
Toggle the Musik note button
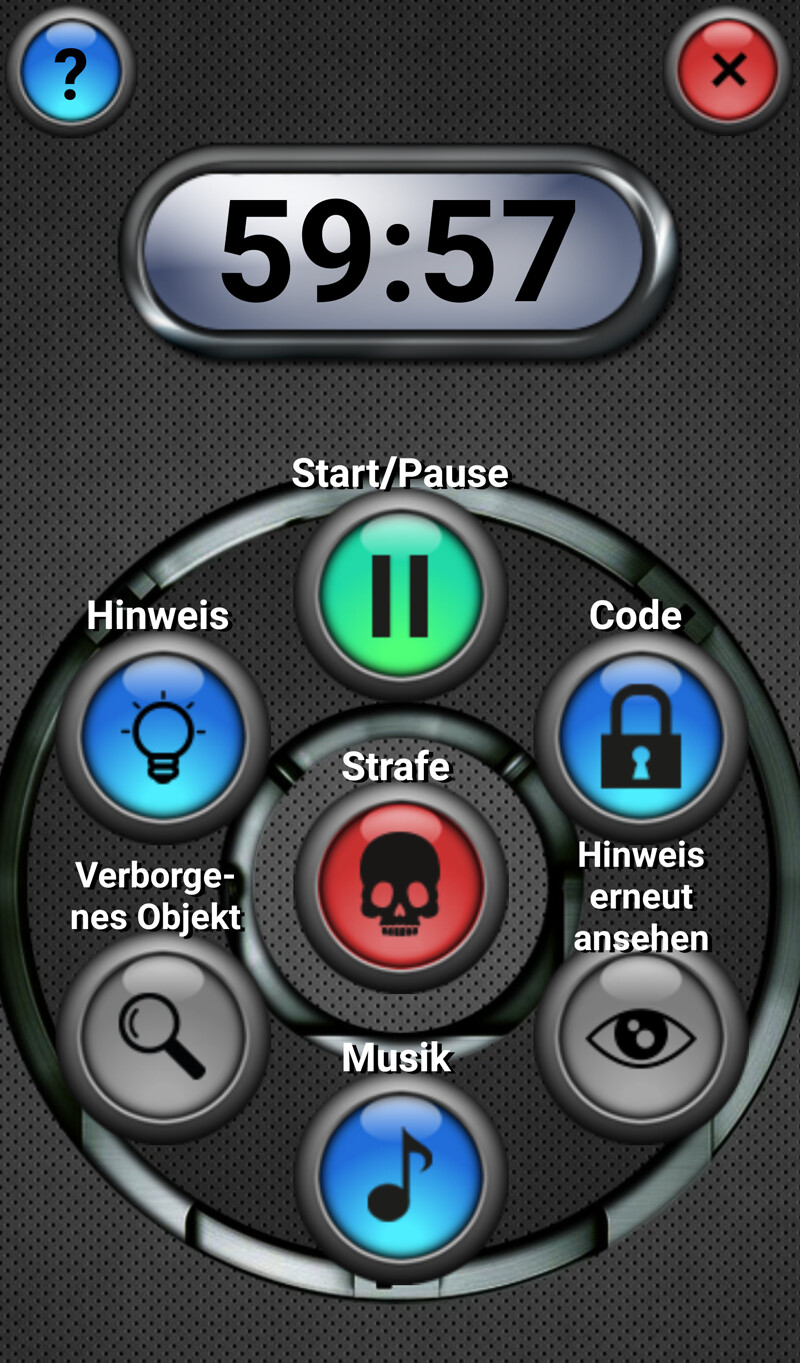point(400,1176)
